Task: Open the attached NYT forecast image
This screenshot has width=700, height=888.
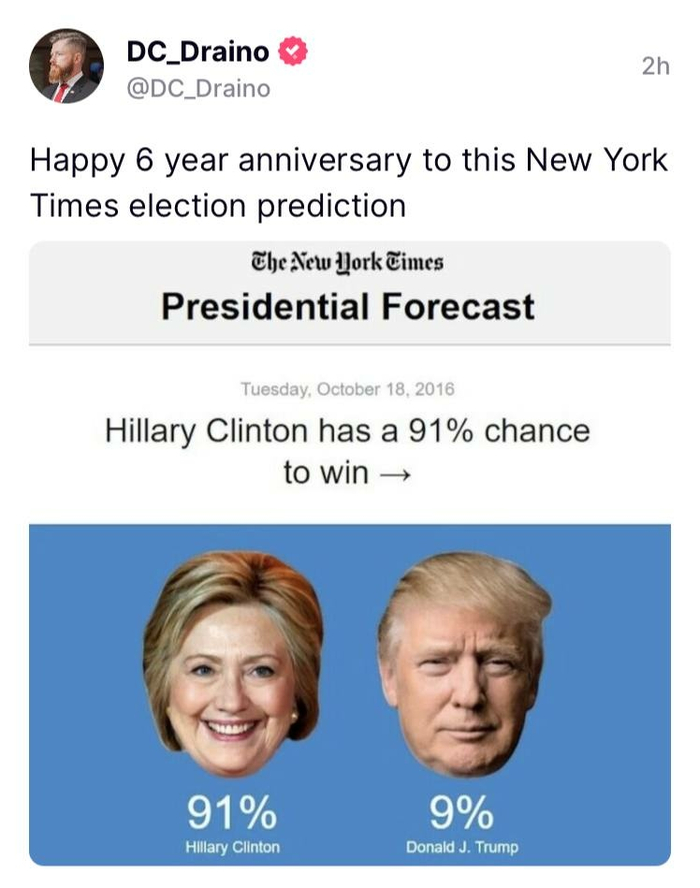Action: tap(349, 552)
